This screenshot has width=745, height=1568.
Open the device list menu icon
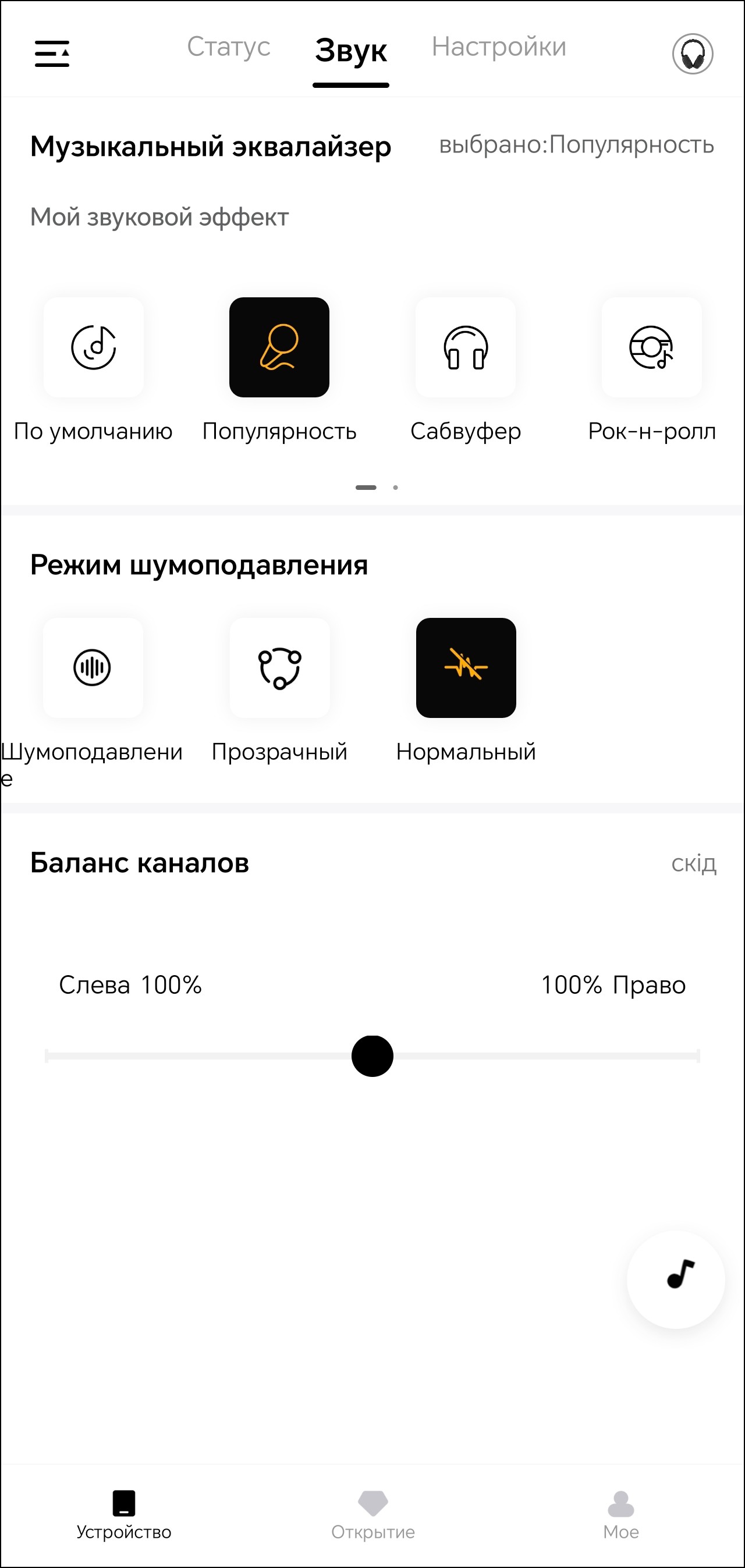pos(52,54)
